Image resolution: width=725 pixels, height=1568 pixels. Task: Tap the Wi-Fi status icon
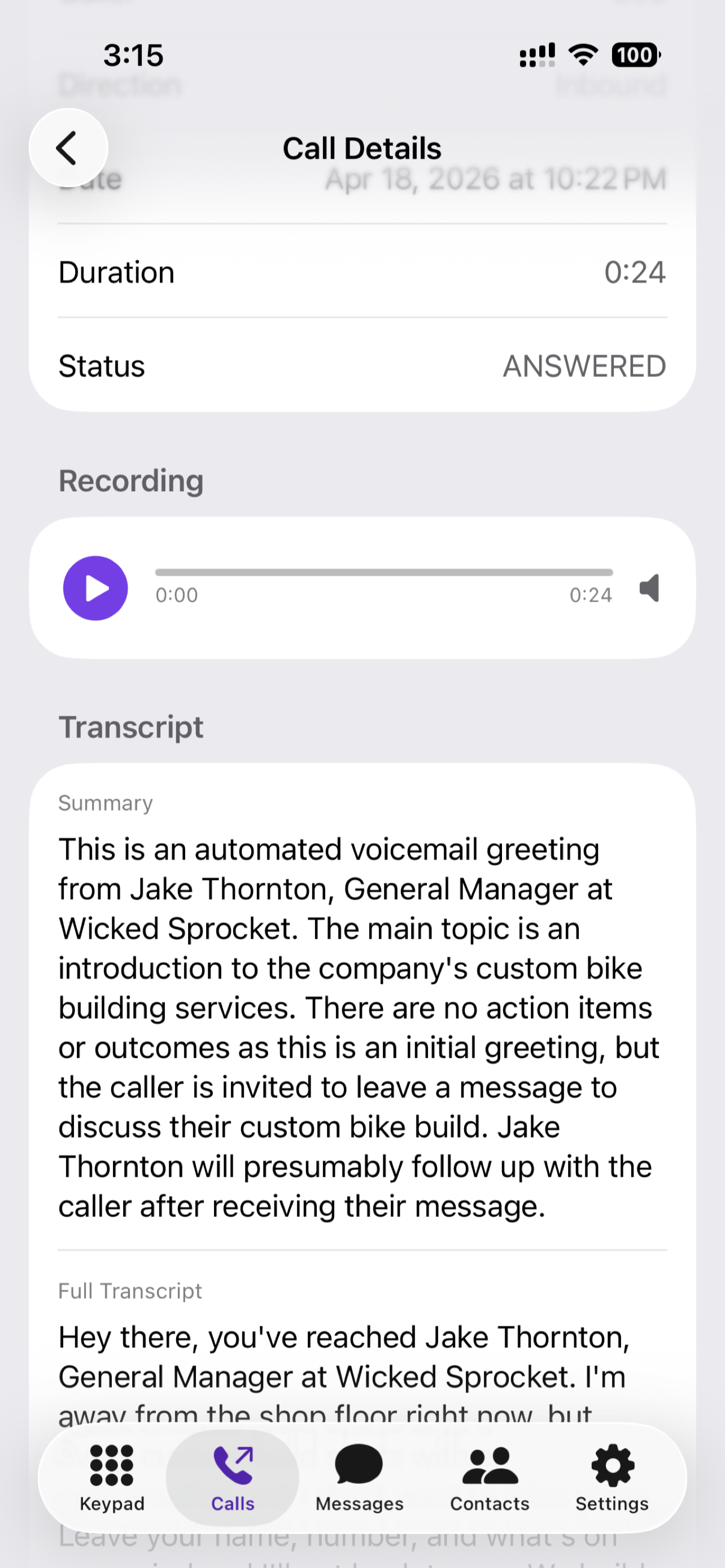583,55
